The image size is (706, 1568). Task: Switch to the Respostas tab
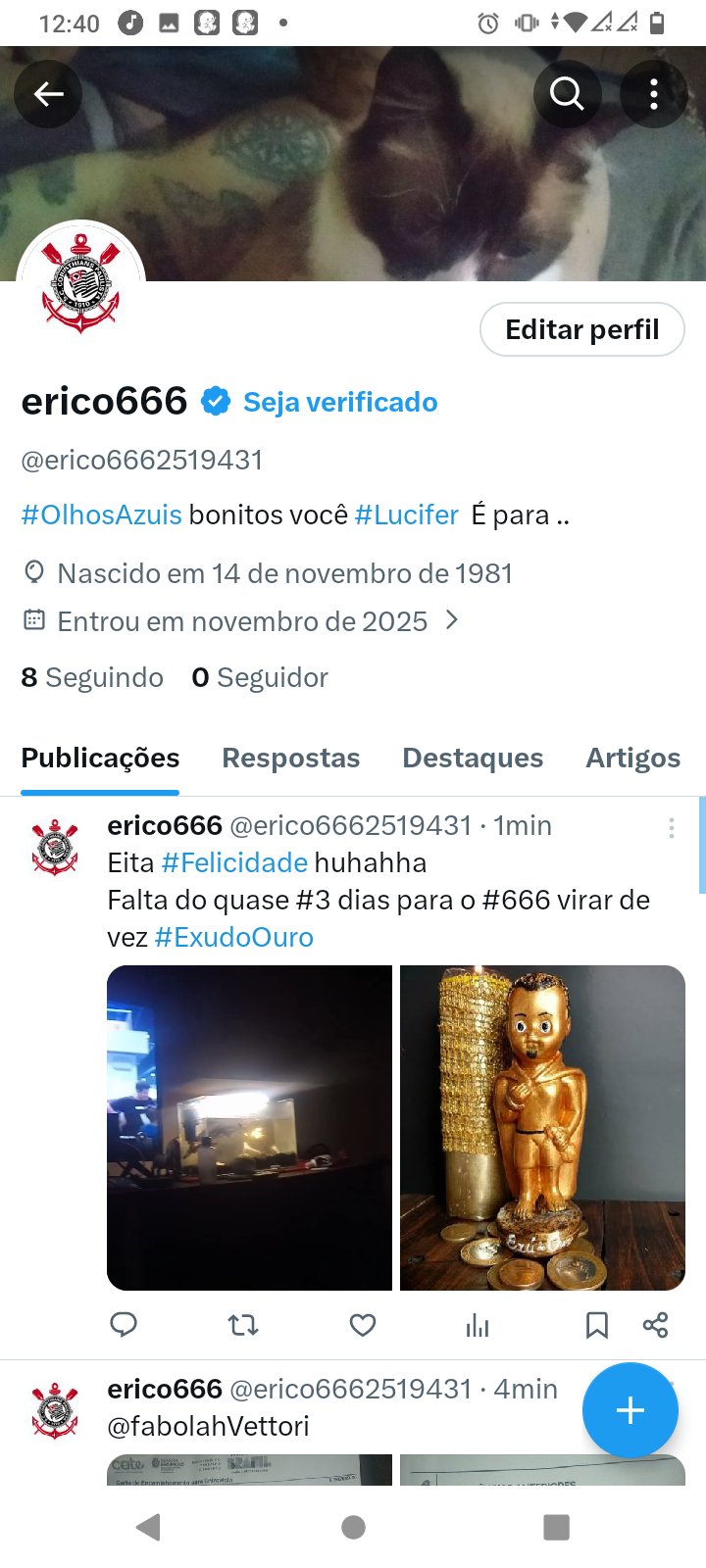pos(290,758)
